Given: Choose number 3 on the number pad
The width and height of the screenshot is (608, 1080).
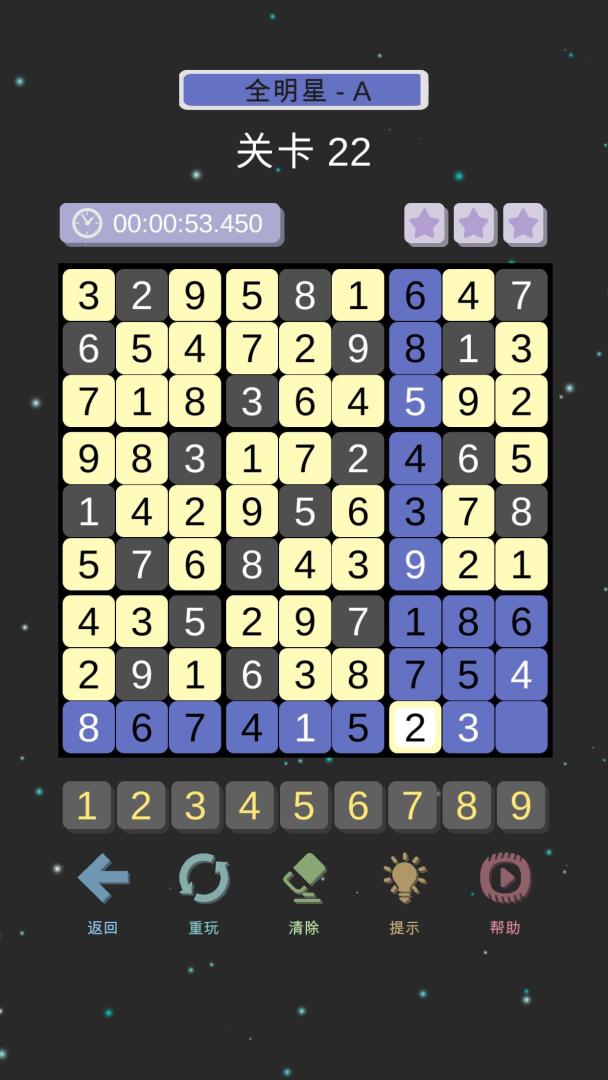Looking at the screenshot, I should 195,806.
